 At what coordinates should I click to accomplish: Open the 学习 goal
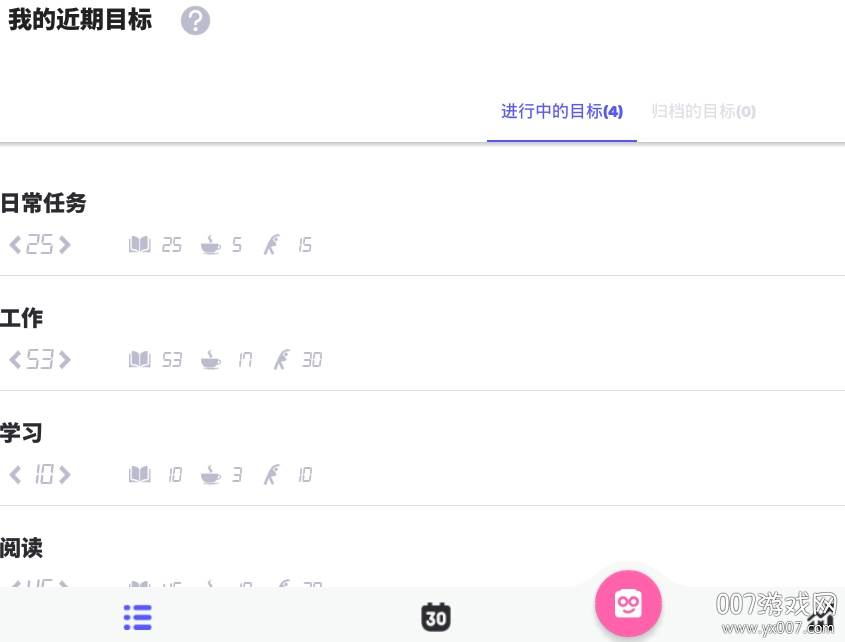22,433
